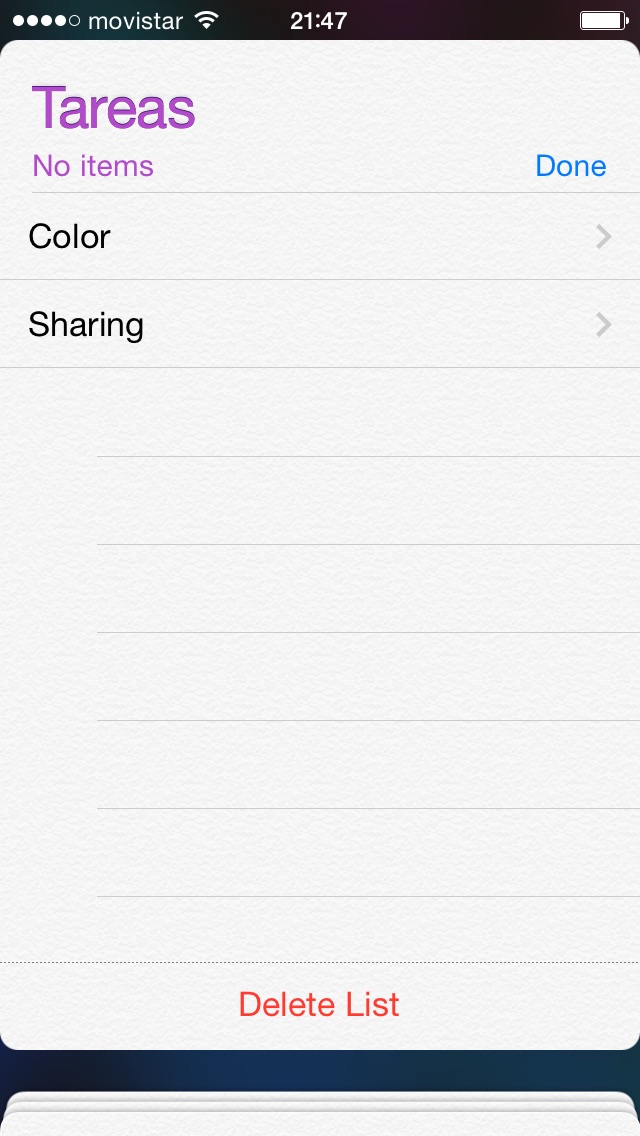Delete the Tareas list
Viewport: 640px width, 1136px height.
coord(319,1004)
